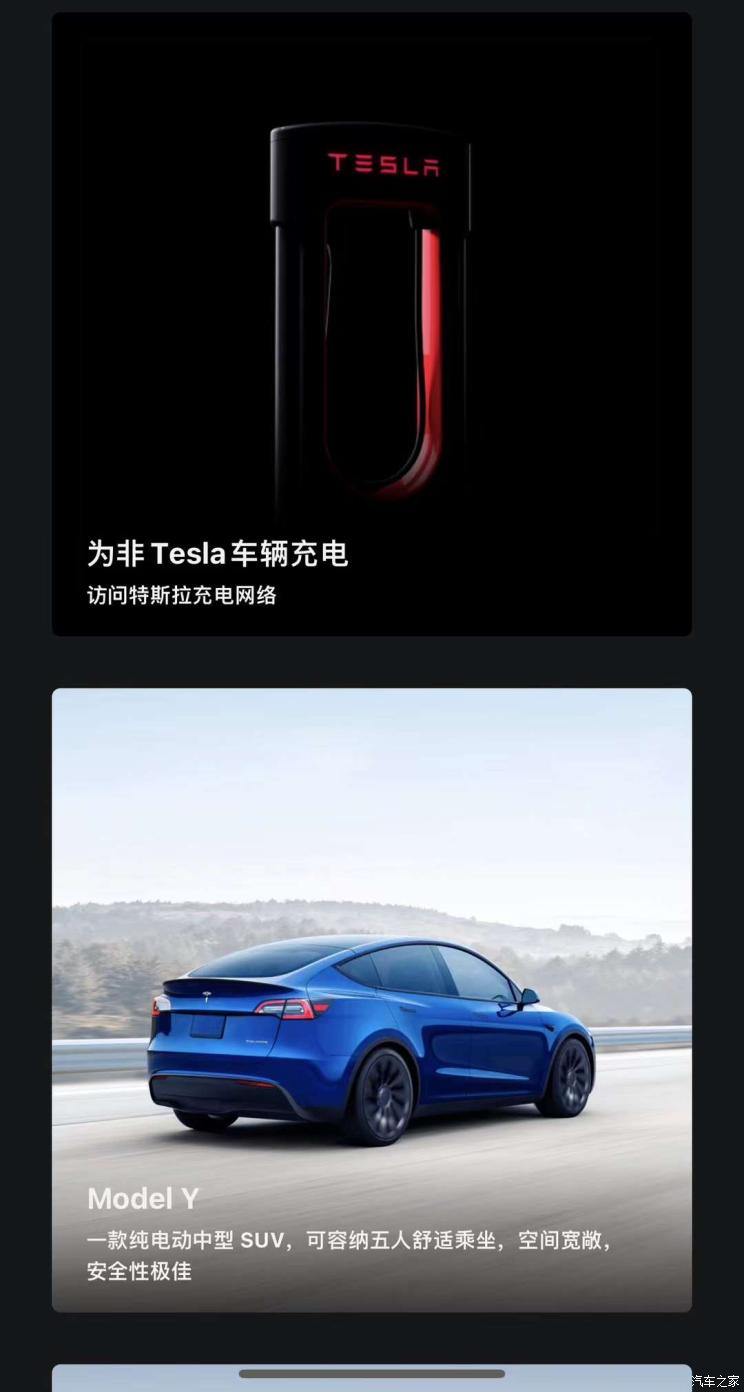
Task: Open the Model Y detail card
Action: coord(372,1000)
